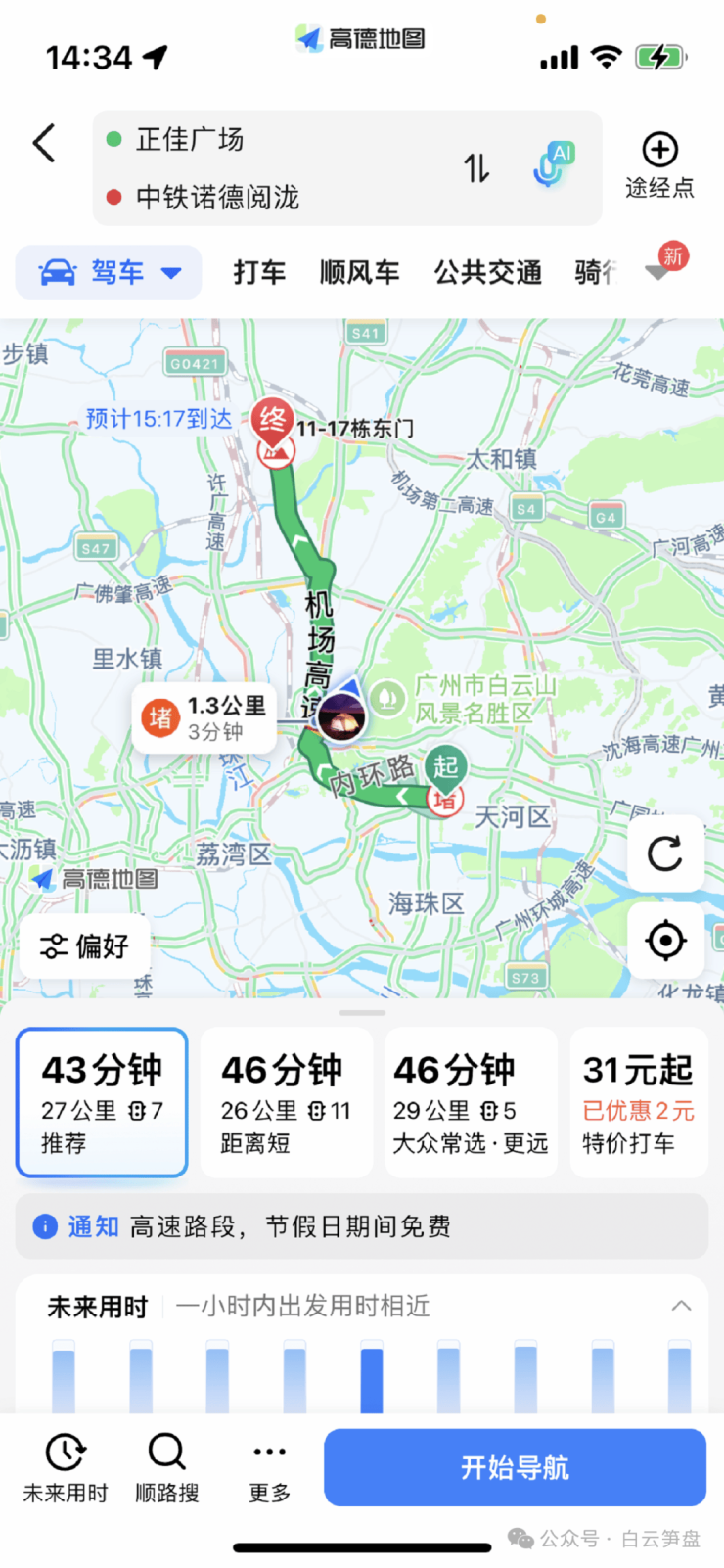Open the 驾车 mode dropdown
724x1568 pixels.
click(x=109, y=272)
